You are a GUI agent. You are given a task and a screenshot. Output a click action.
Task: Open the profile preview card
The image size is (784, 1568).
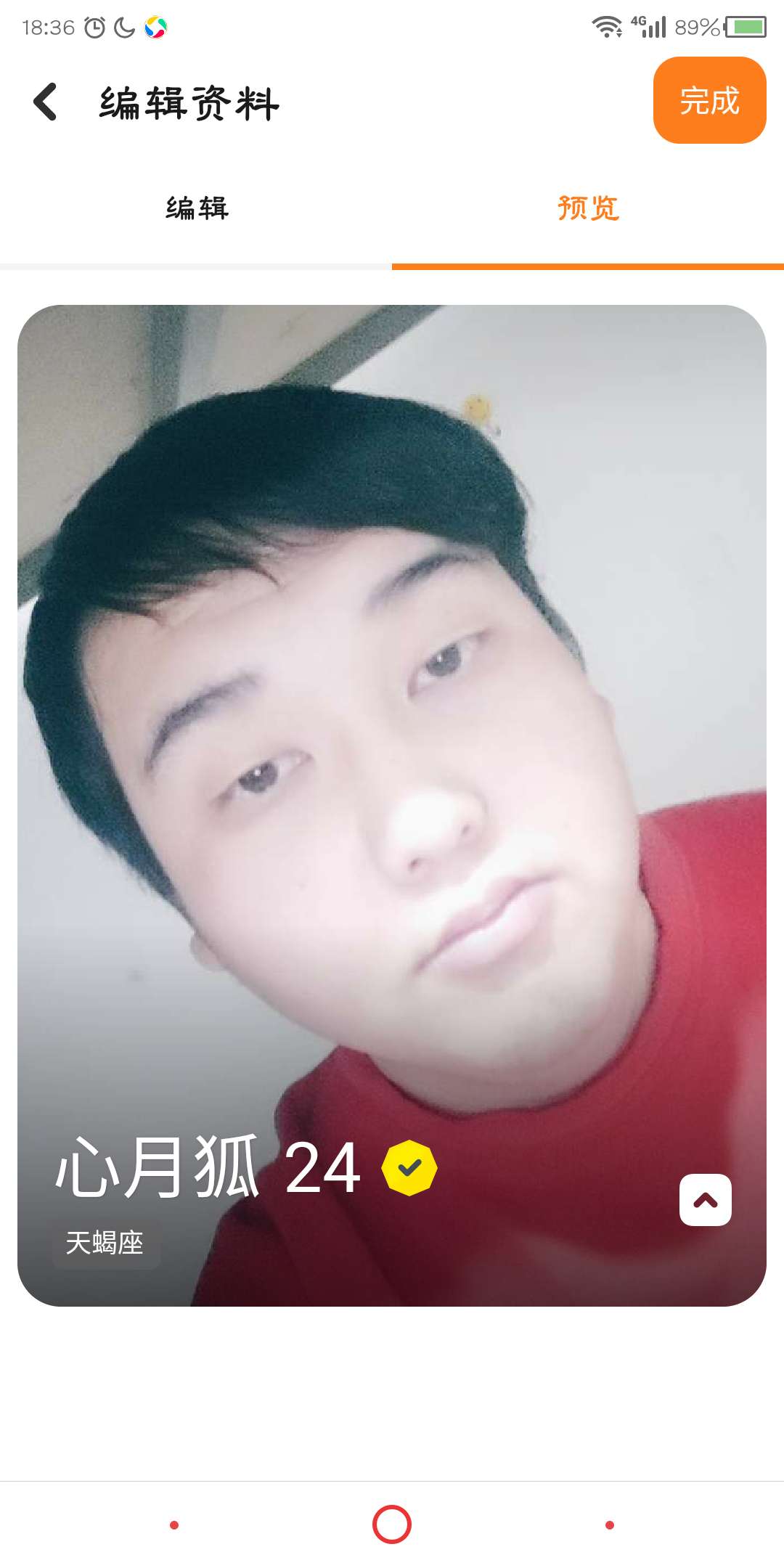tap(392, 726)
